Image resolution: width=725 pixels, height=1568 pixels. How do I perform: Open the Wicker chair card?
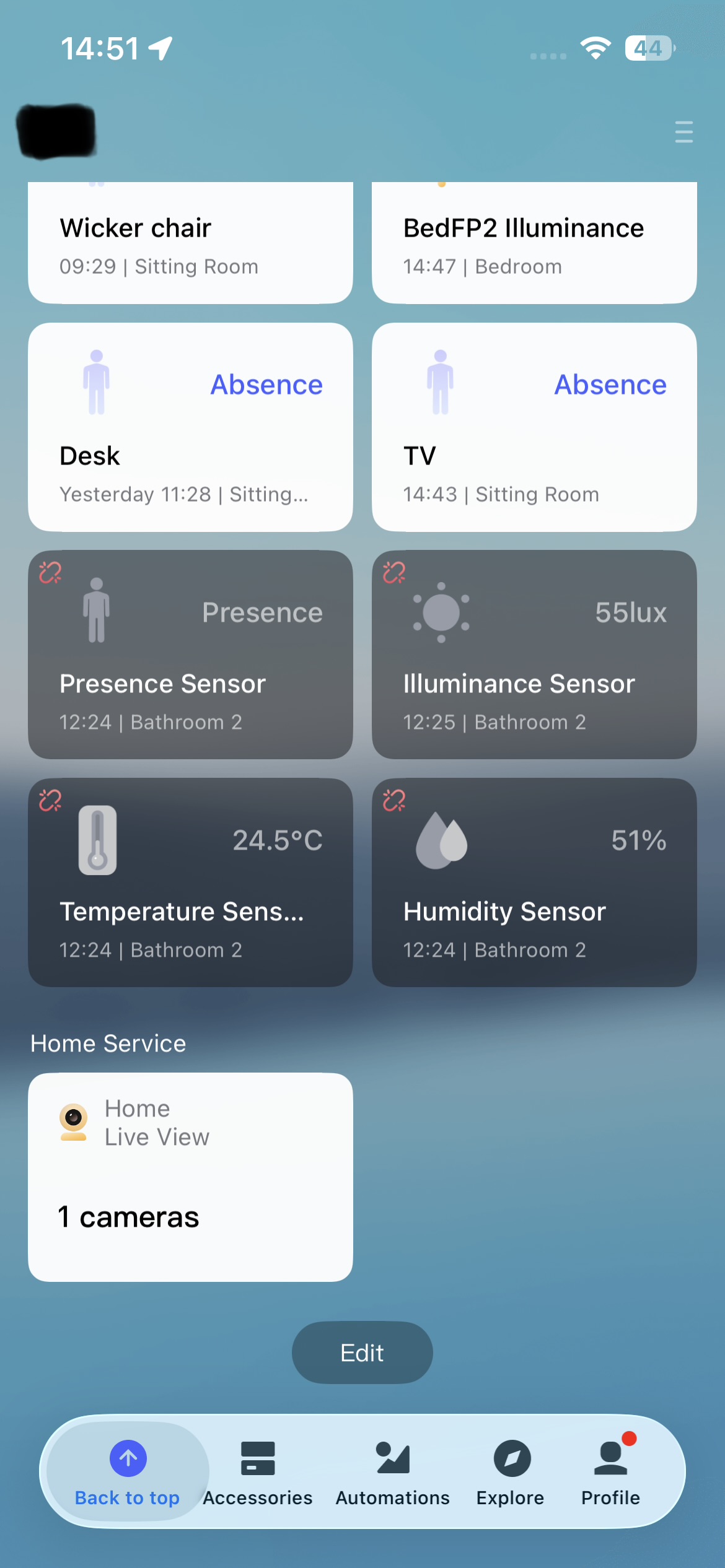[190, 245]
